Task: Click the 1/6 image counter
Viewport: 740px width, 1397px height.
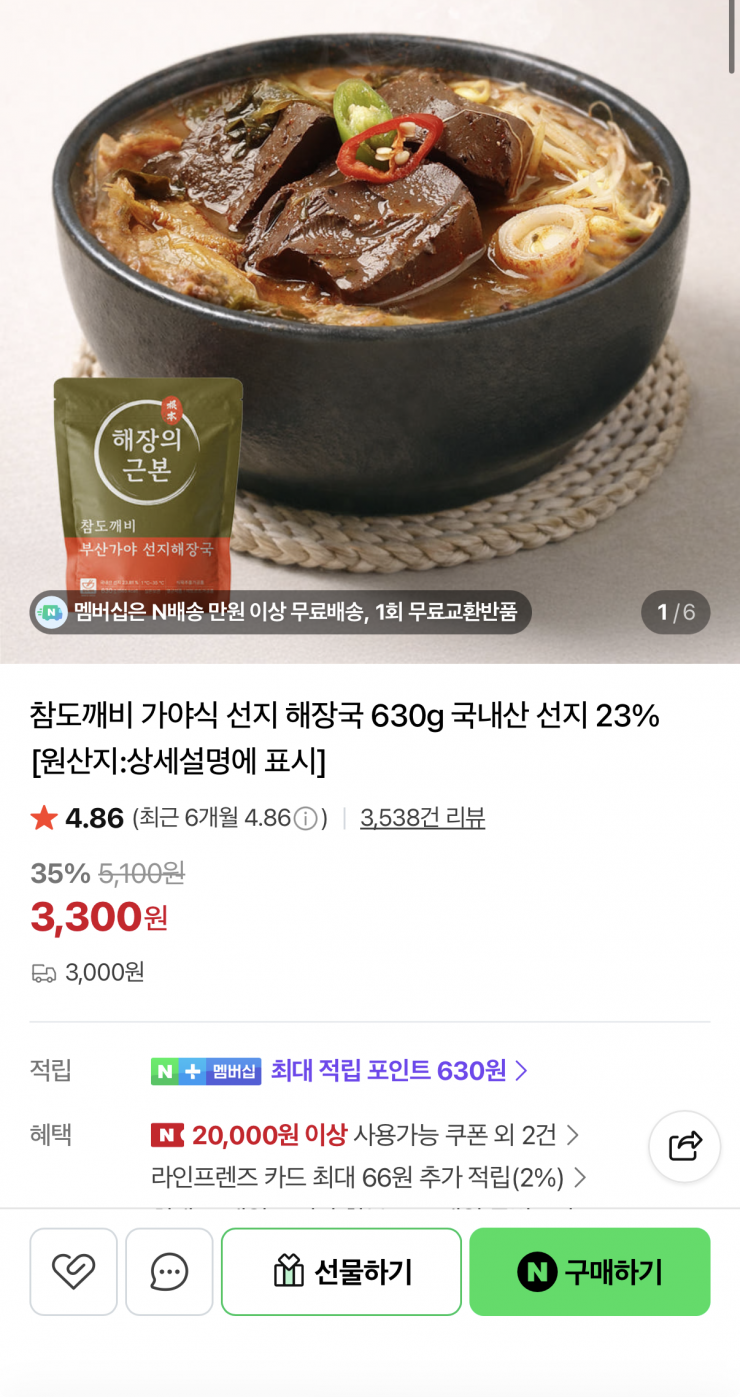Action: point(675,613)
